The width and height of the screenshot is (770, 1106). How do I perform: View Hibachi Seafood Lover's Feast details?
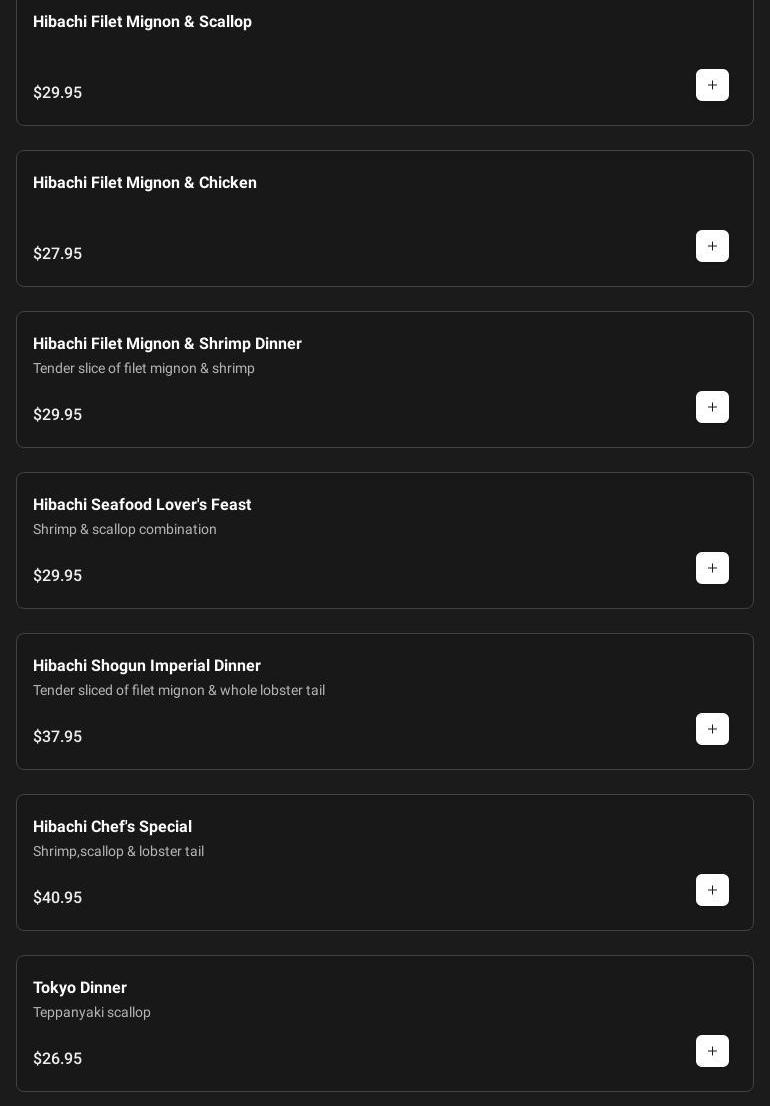(142, 505)
